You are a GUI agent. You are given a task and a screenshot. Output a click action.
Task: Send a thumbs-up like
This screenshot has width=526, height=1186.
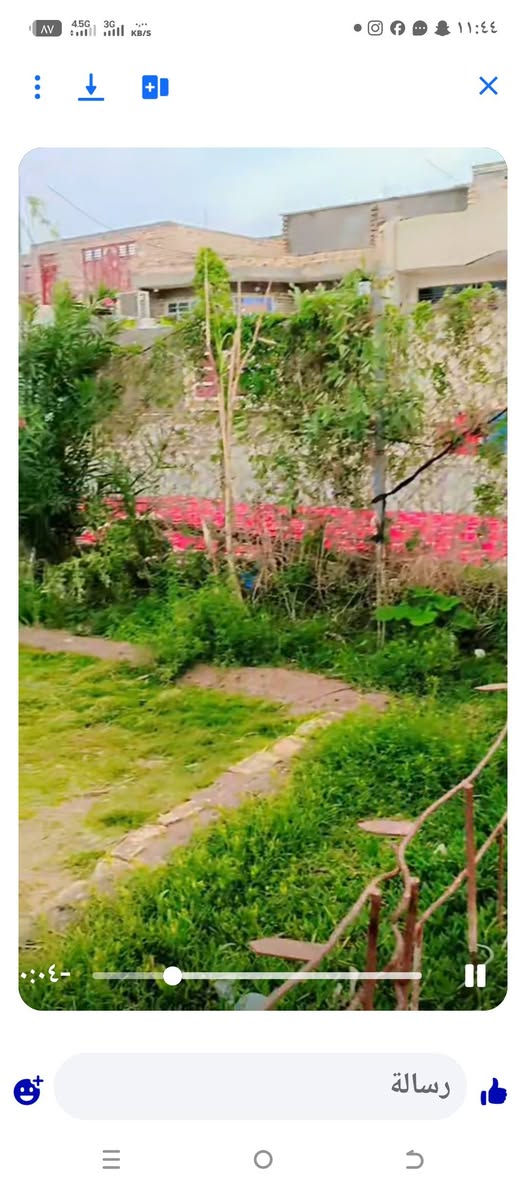(x=493, y=1091)
